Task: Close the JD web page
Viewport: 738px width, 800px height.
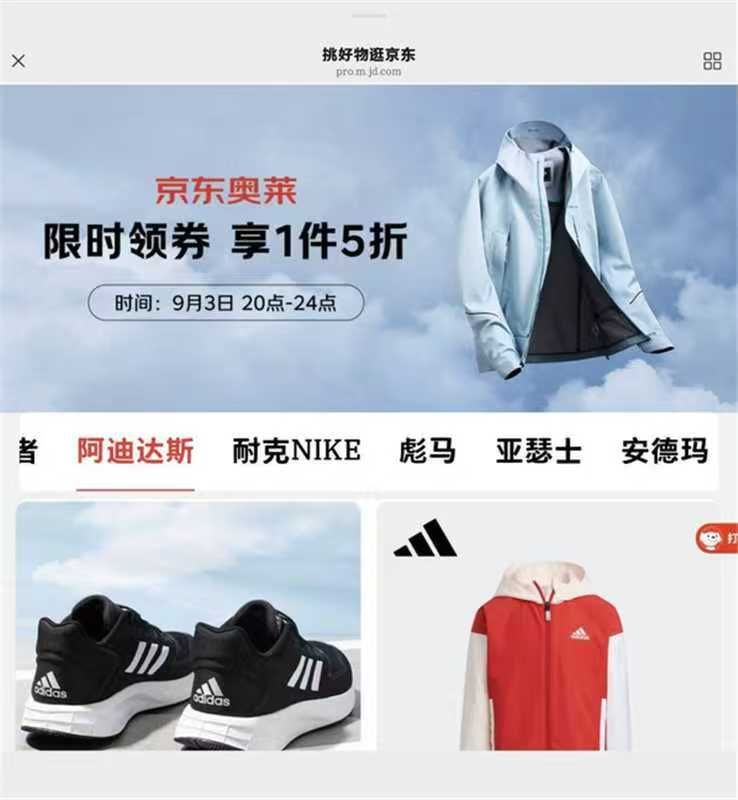Action: coord(18,61)
